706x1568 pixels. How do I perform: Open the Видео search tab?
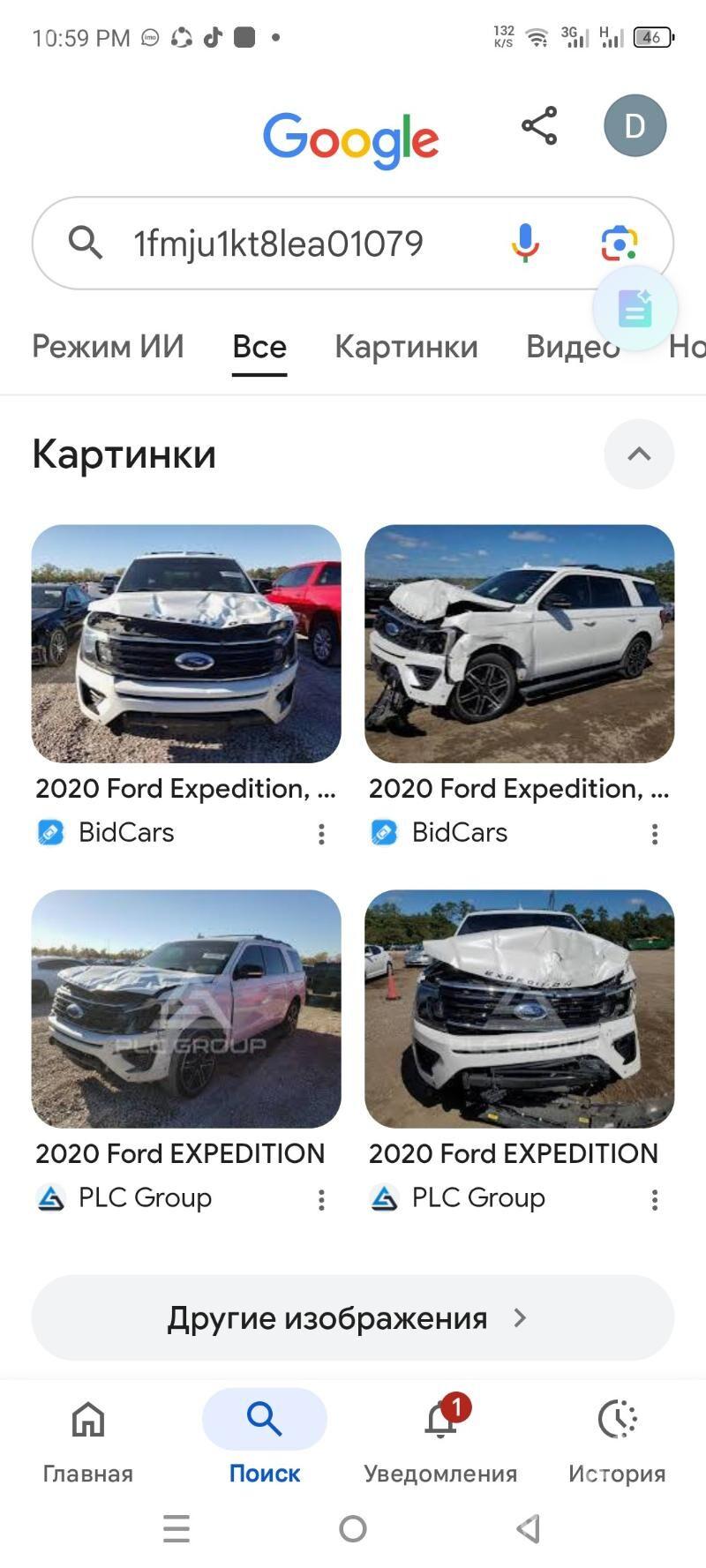(x=571, y=347)
